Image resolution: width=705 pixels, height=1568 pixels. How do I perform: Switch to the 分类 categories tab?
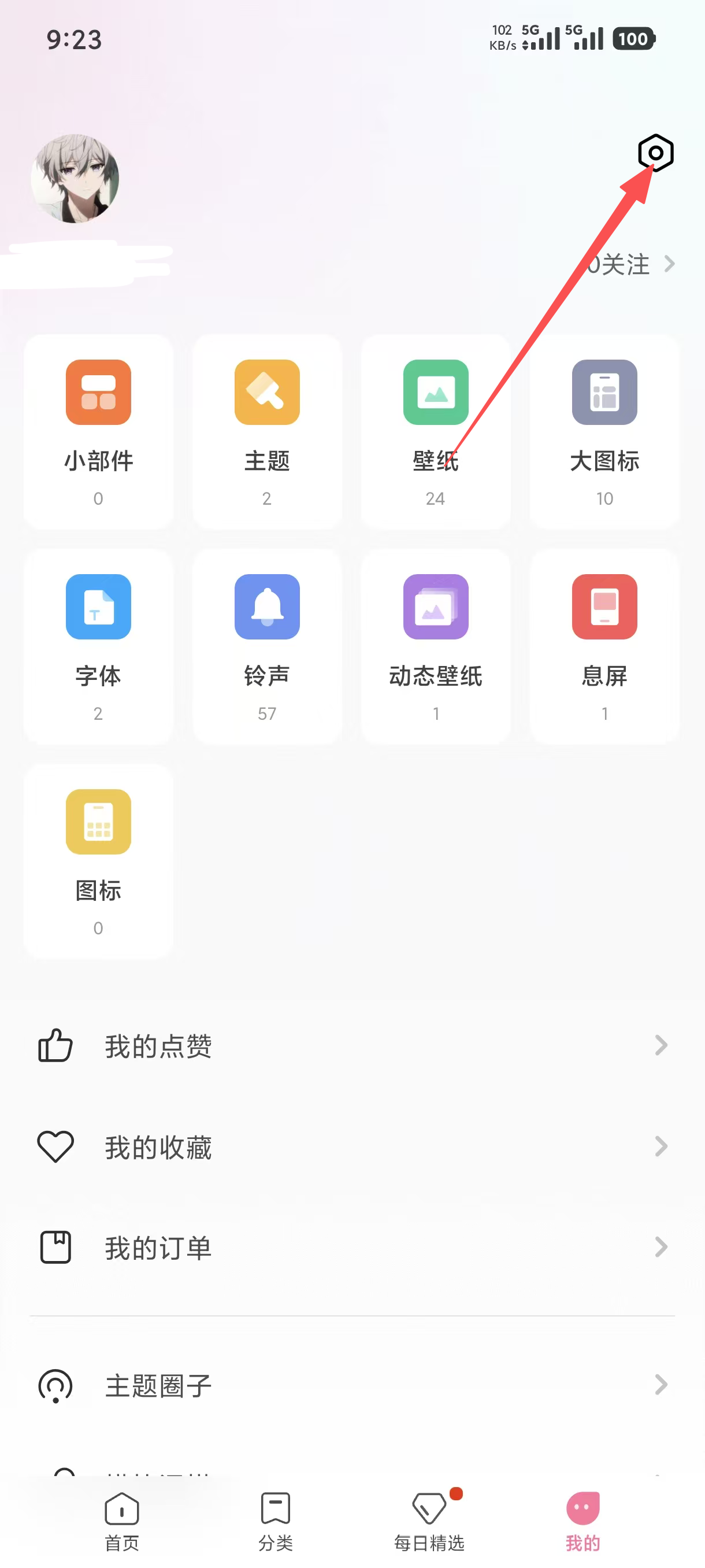coord(276,1521)
